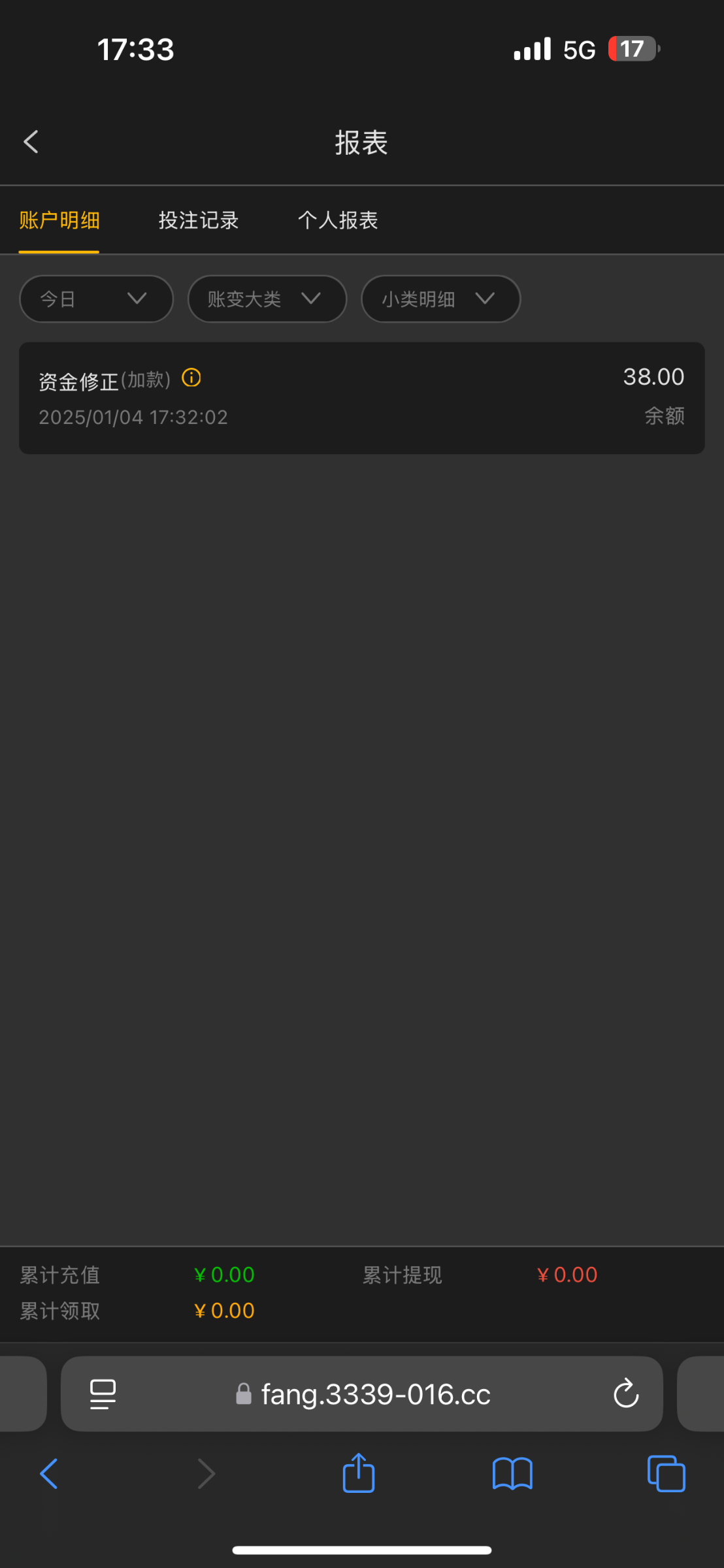The height and width of the screenshot is (1568, 724).
Task: Tap the fang.3339-016.cc address bar
Action: click(362, 1394)
